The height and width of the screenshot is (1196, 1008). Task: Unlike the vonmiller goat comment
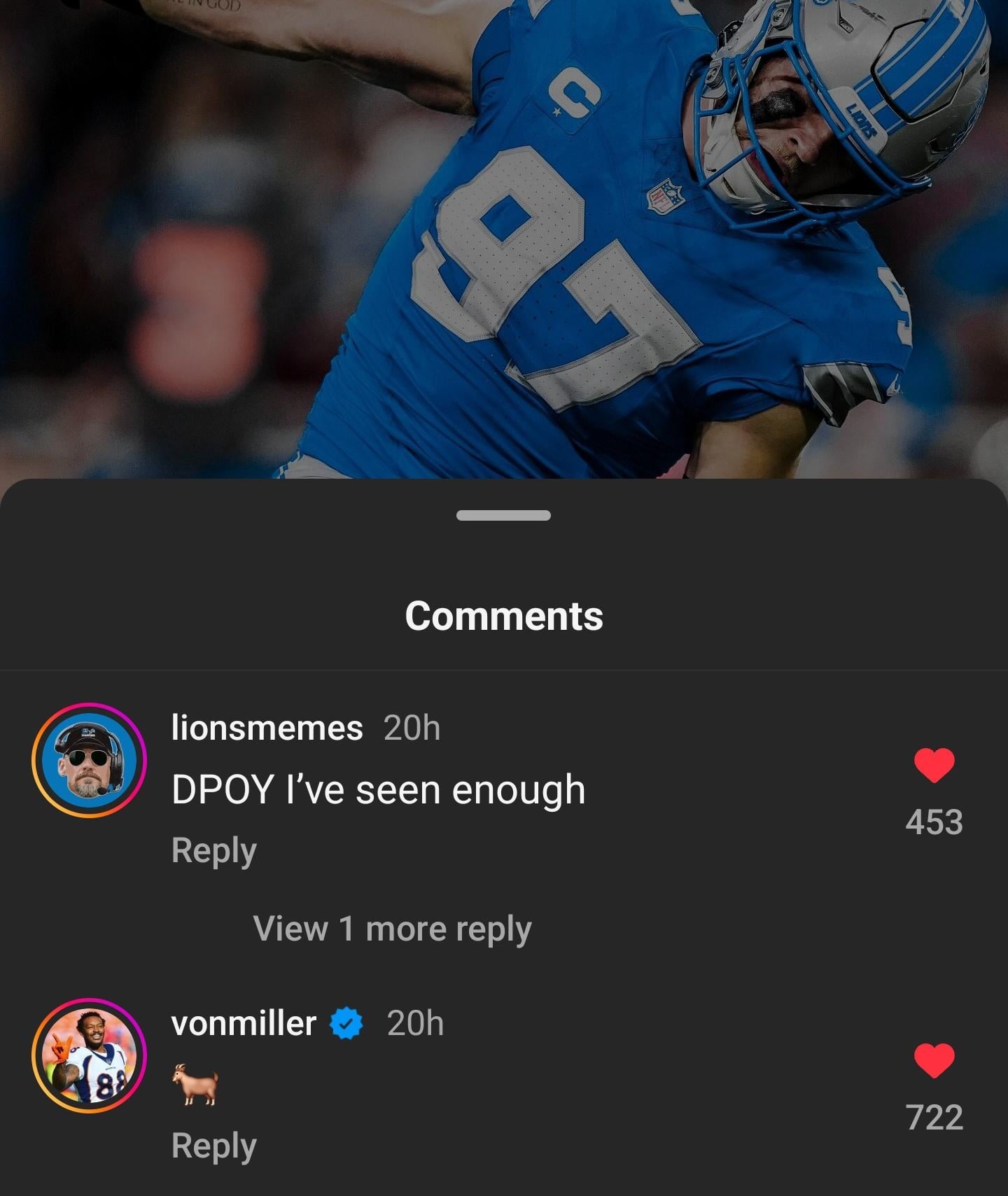point(934,1060)
